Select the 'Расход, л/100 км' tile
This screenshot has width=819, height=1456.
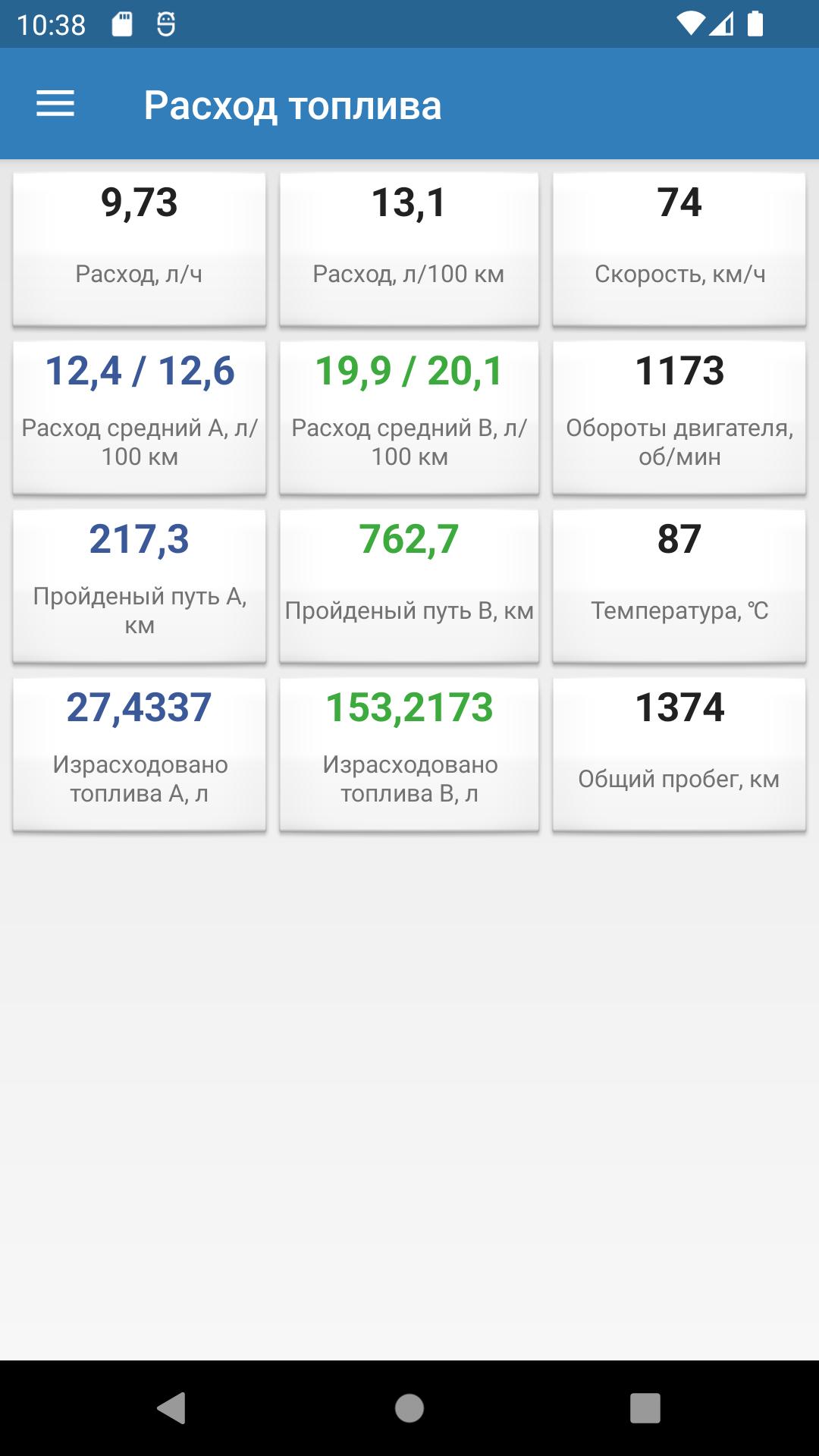coord(409,246)
